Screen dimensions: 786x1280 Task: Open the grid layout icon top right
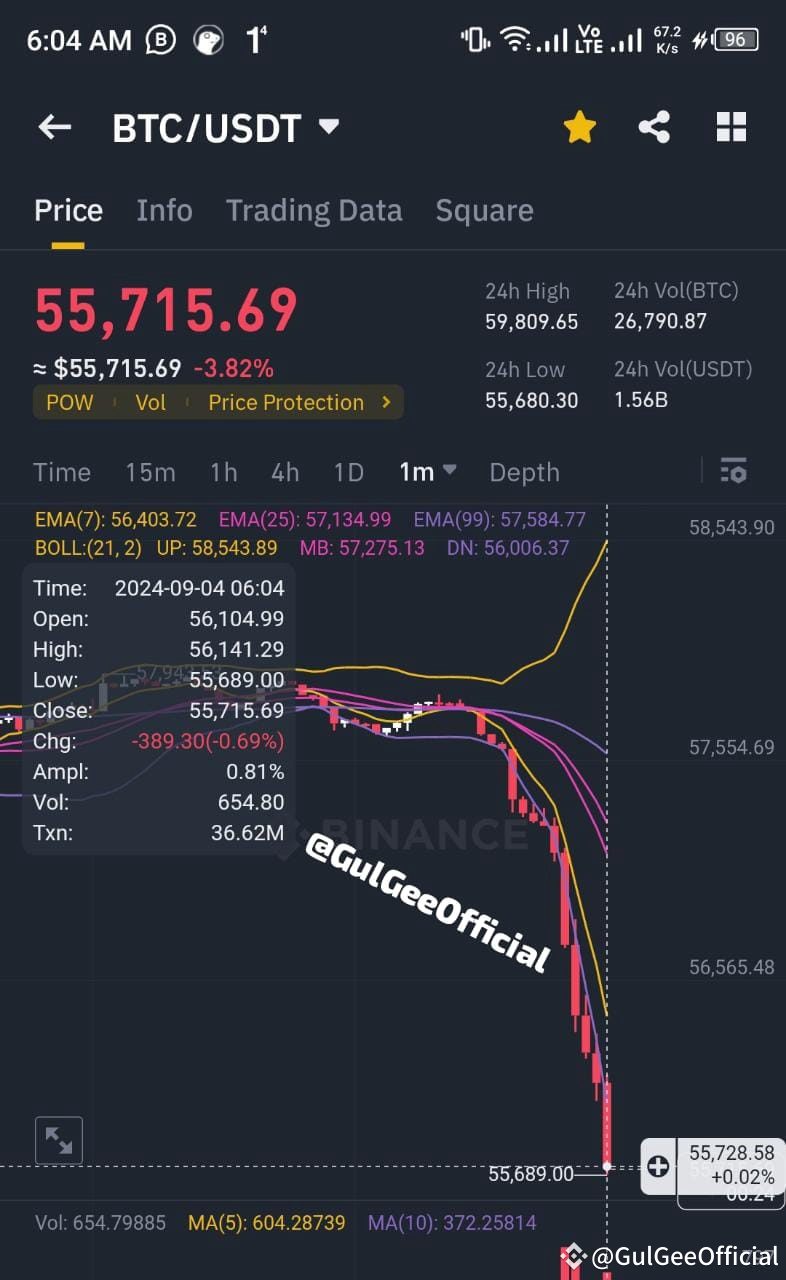coord(731,126)
